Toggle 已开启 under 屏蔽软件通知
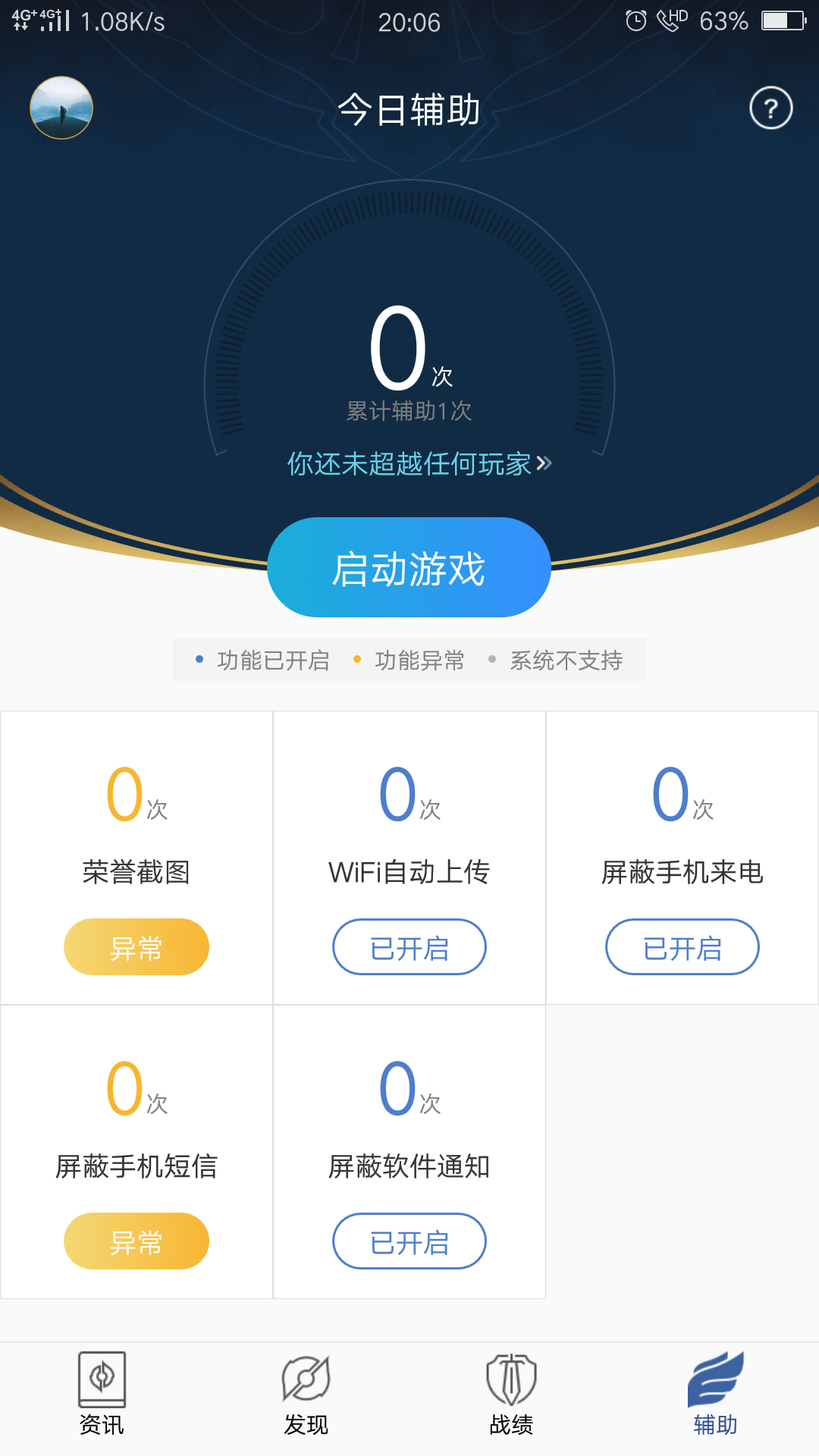 (x=409, y=1241)
